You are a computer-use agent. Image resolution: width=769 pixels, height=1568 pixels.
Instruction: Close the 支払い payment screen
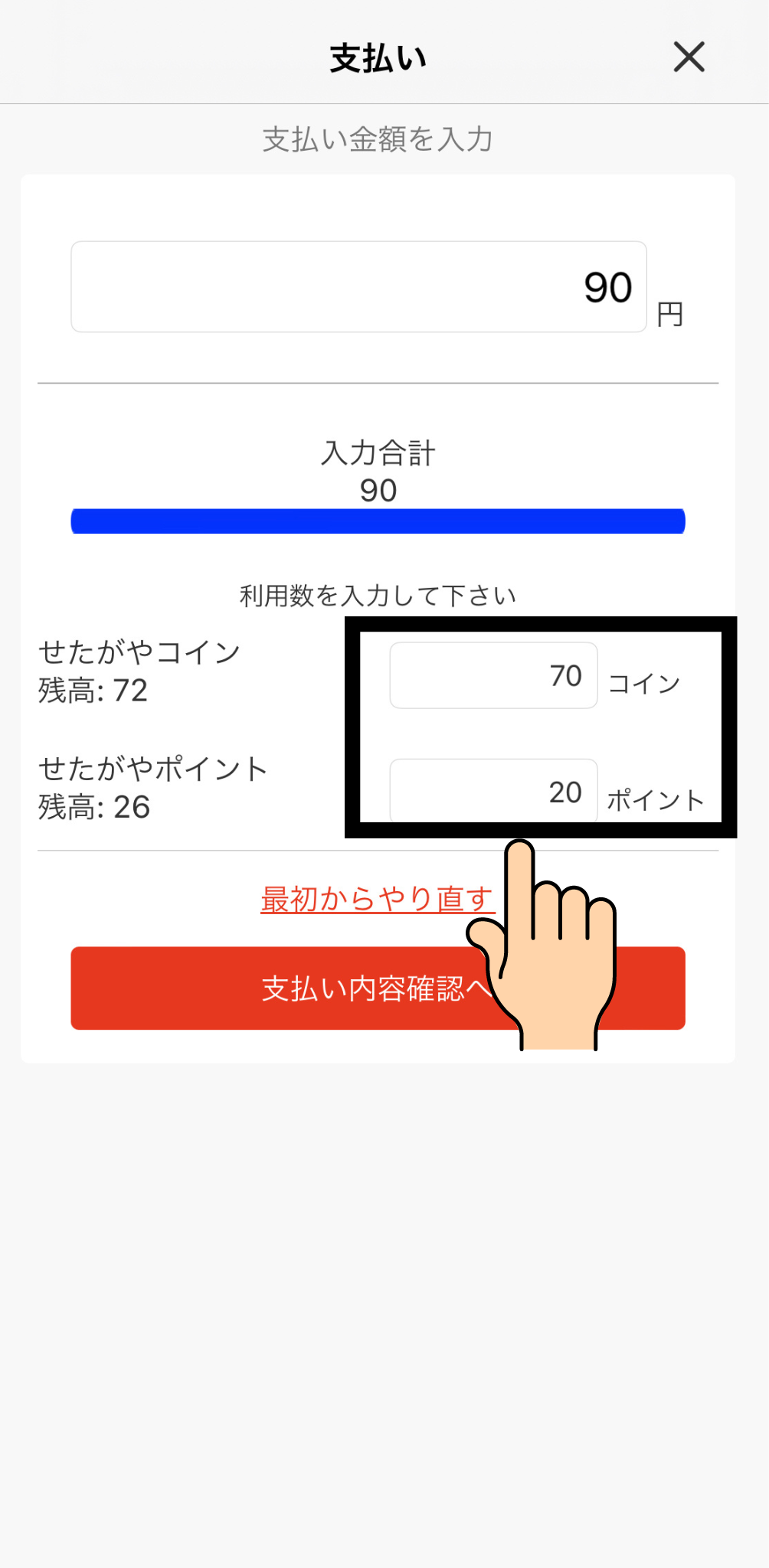pyautogui.click(x=689, y=57)
